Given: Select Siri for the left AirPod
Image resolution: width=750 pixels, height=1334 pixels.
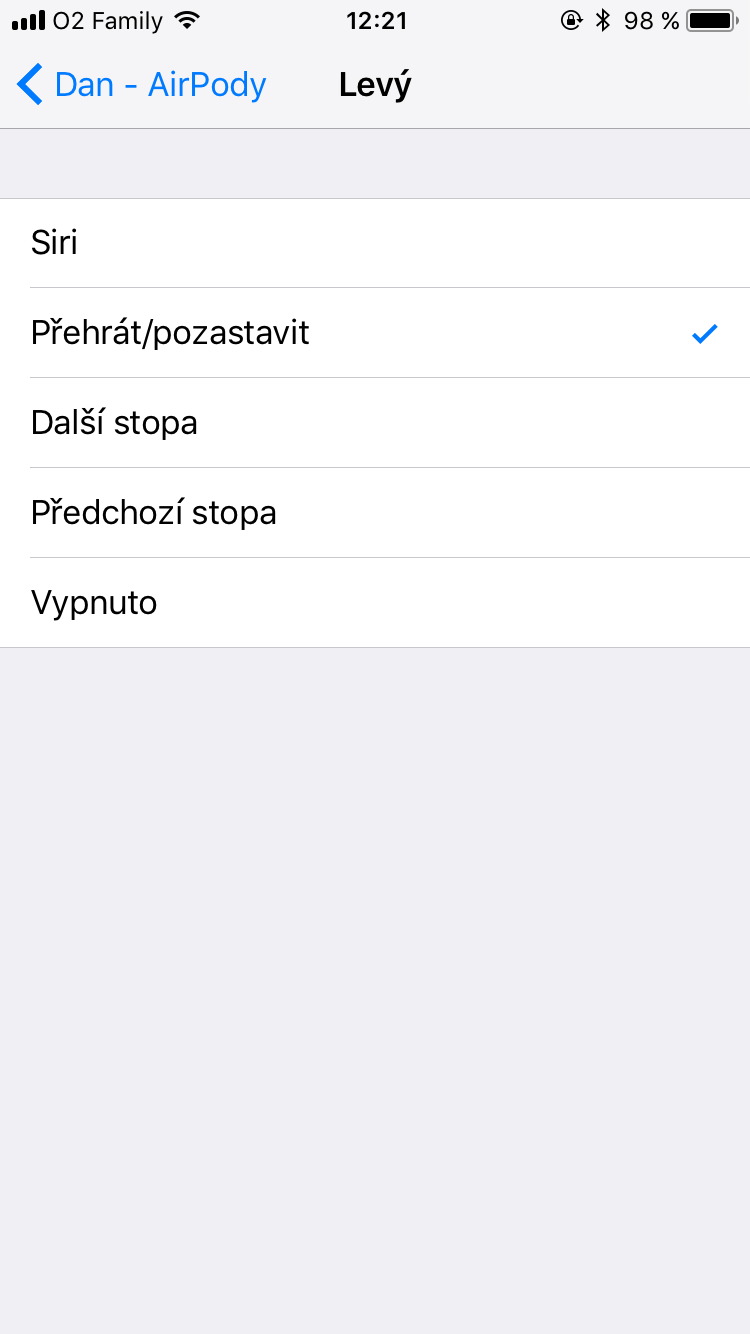Looking at the screenshot, I should pyautogui.click(x=375, y=243).
